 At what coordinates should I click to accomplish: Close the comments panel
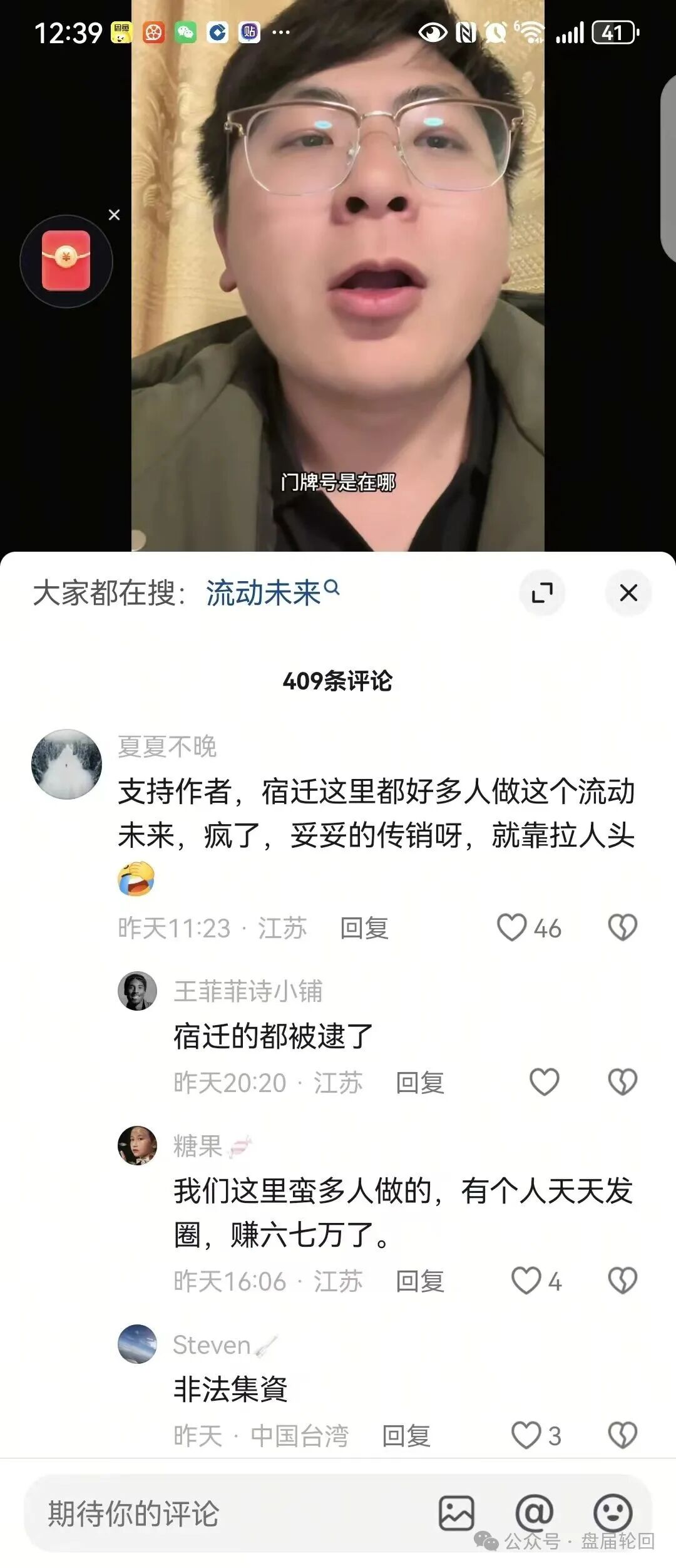[x=628, y=592]
